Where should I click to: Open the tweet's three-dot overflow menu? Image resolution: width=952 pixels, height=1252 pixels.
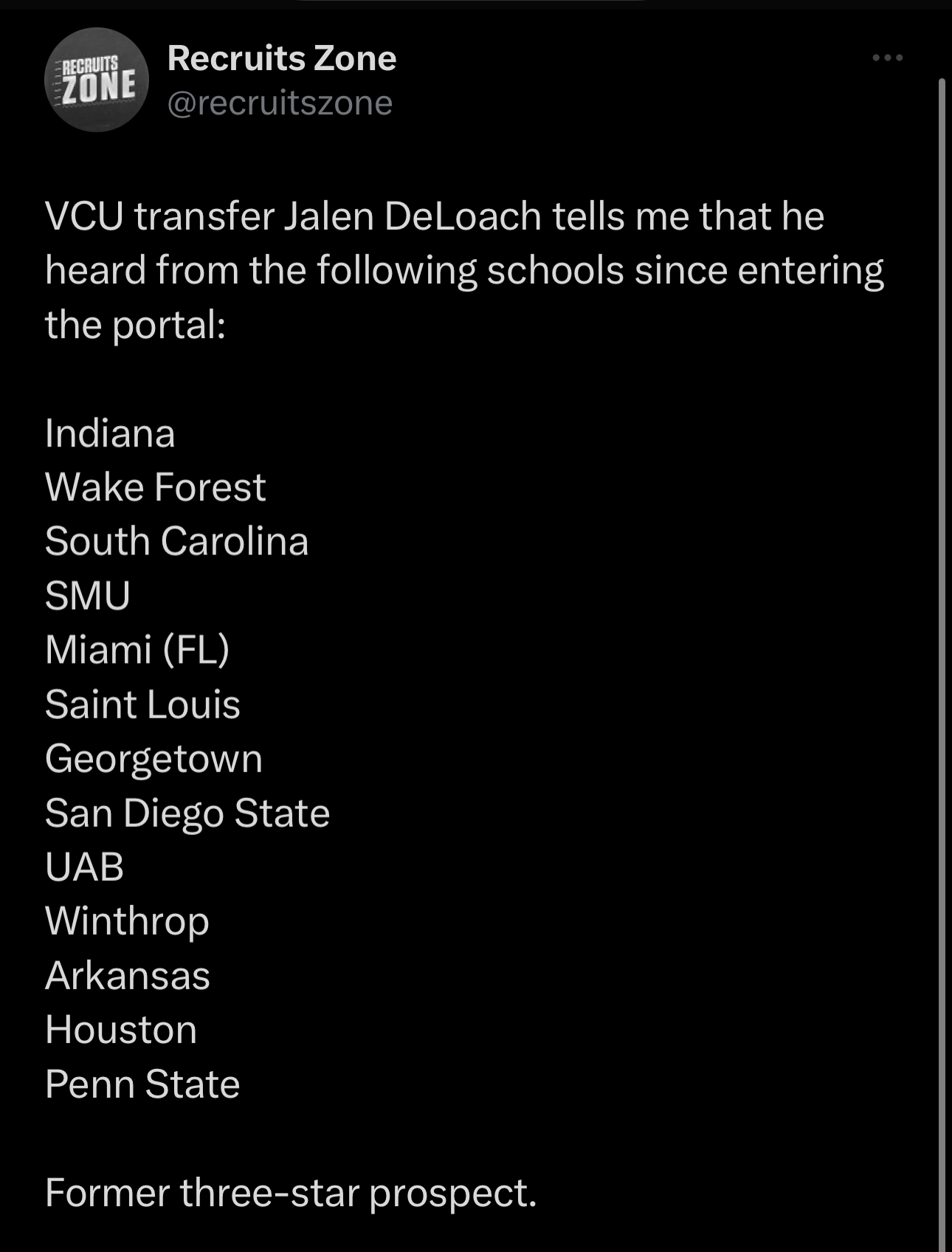887,58
